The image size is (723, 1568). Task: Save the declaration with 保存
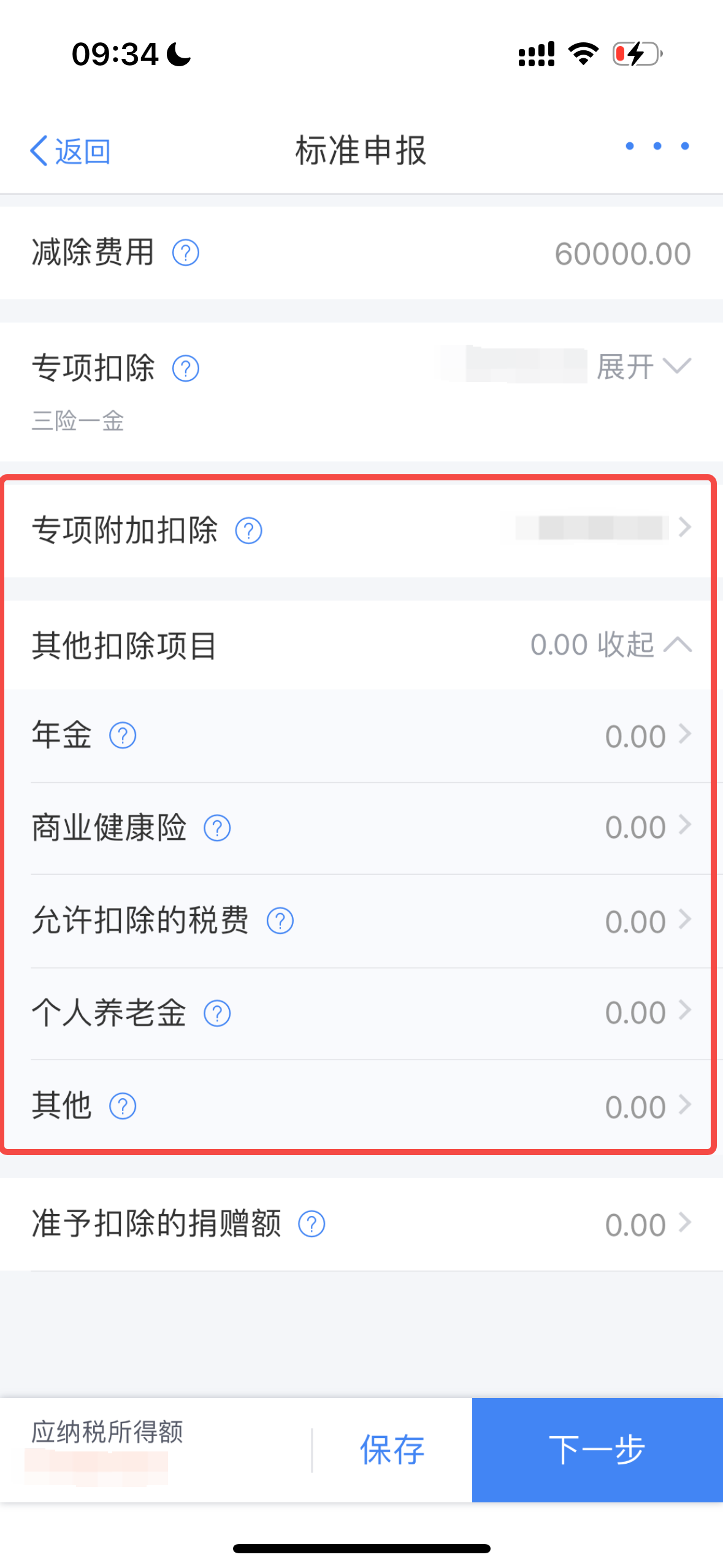point(392,1450)
